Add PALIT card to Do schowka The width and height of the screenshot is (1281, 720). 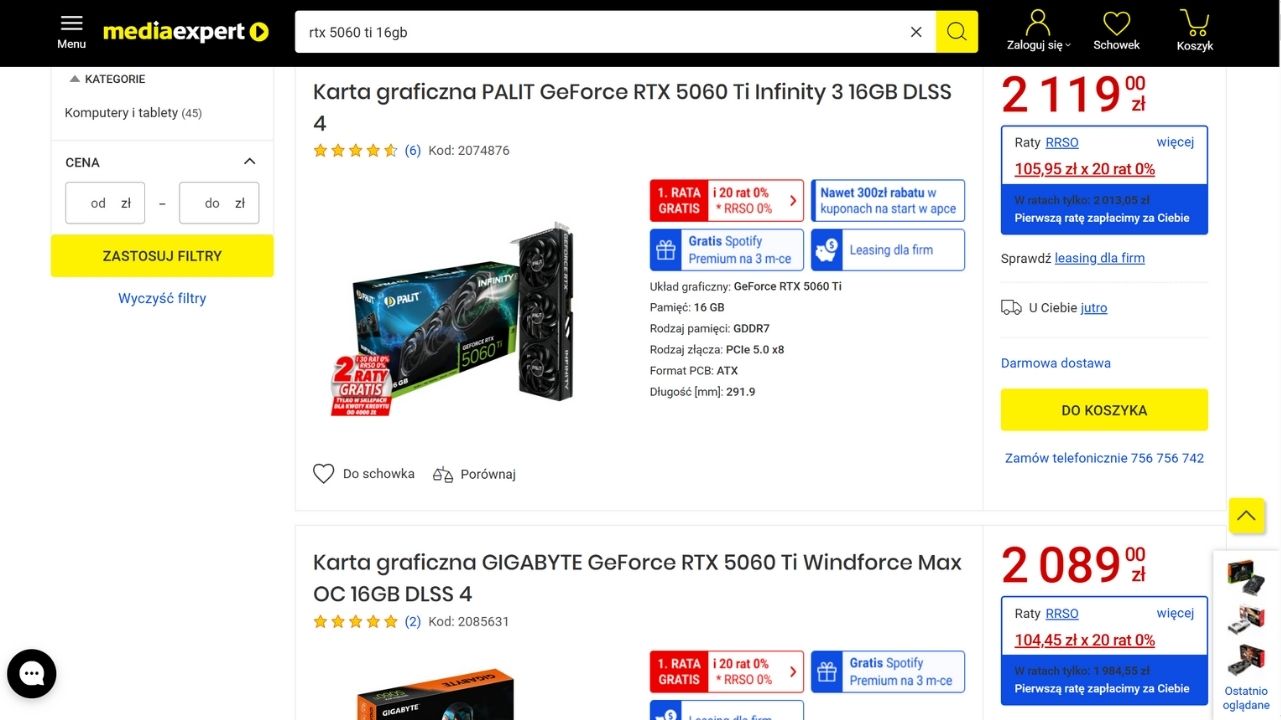[364, 474]
